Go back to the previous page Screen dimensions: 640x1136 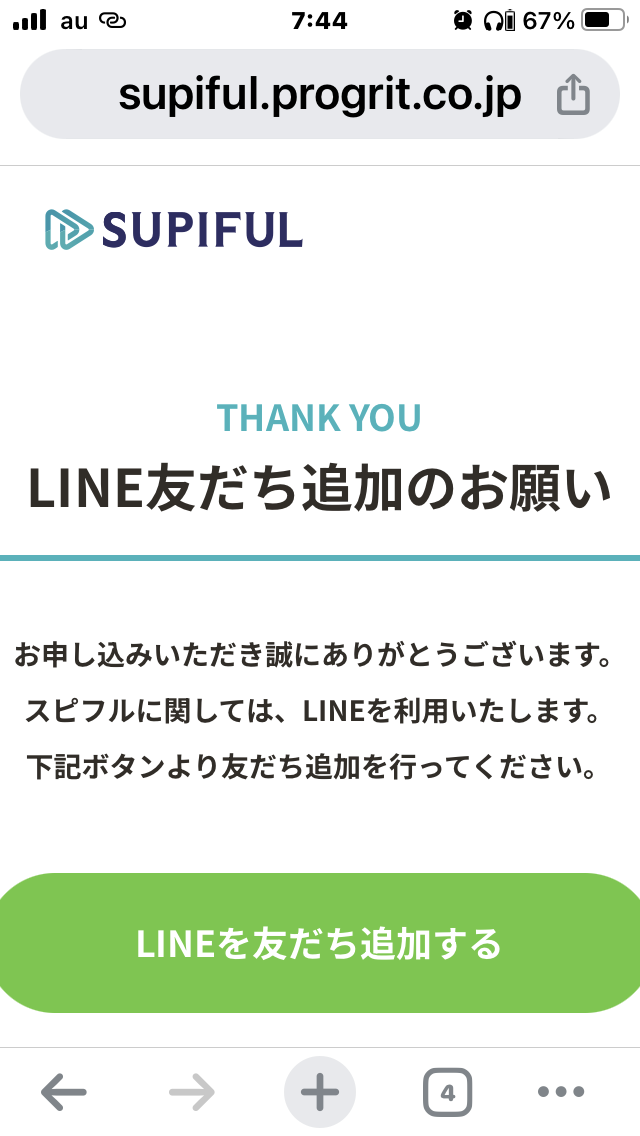point(64,1091)
